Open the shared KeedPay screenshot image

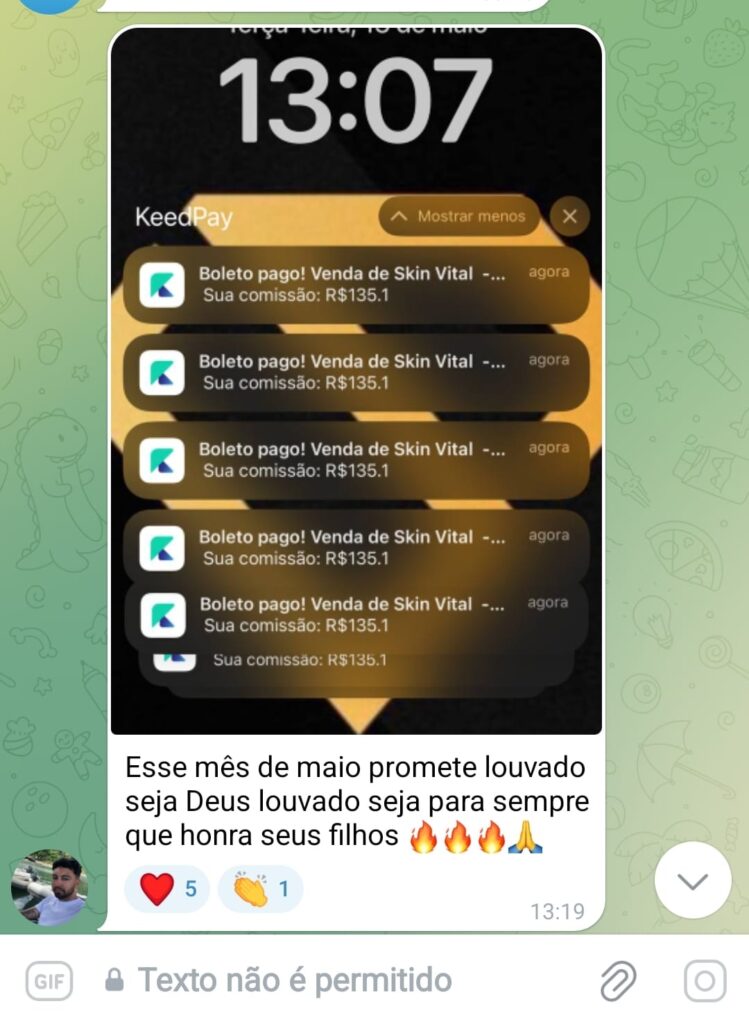click(x=356, y=380)
